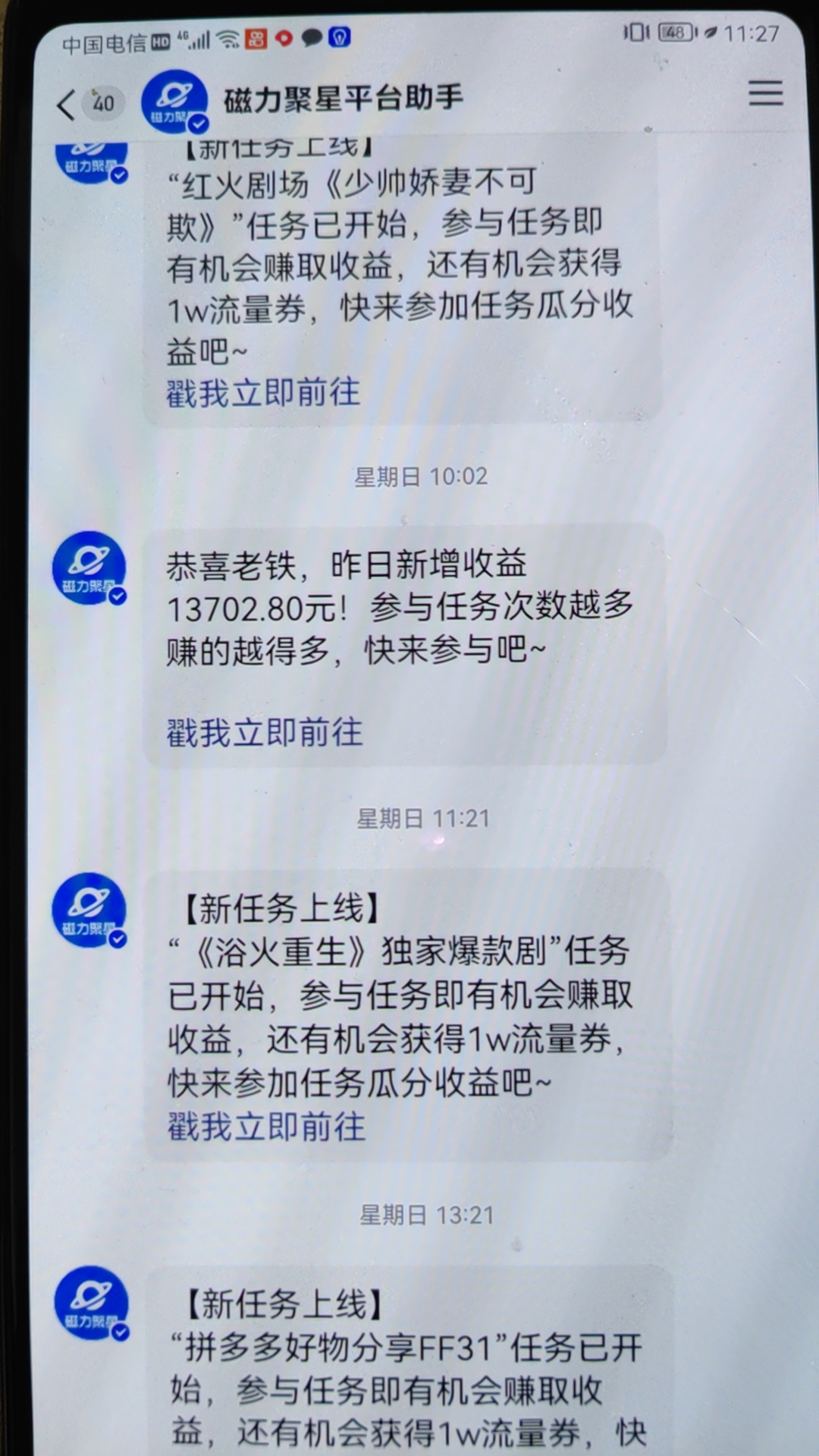Image resolution: width=819 pixels, height=1456 pixels.
Task: Open sender avatar beside 拼多多好物分享 message
Action: click(x=91, y=1302)
